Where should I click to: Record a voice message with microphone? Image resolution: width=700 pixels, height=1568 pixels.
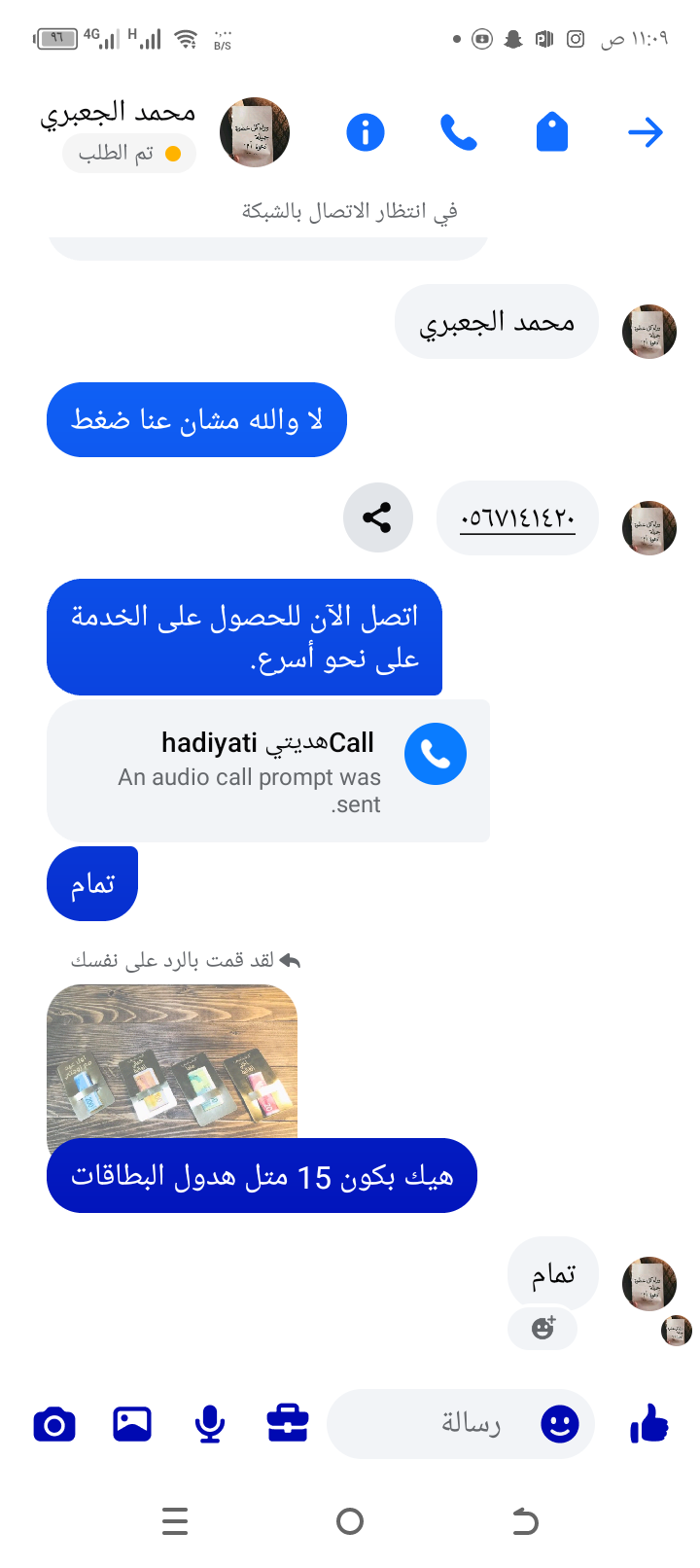pos(210,1424)
